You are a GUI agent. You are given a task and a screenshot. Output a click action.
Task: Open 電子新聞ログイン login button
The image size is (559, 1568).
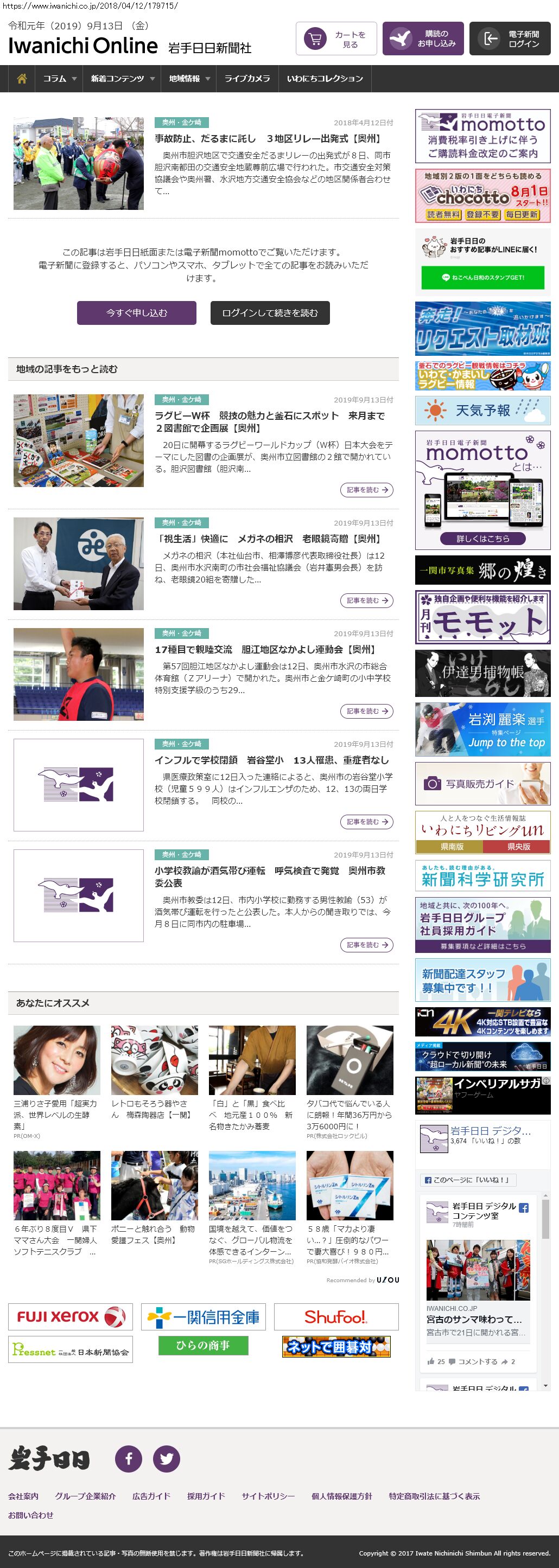tap(510, 39)
